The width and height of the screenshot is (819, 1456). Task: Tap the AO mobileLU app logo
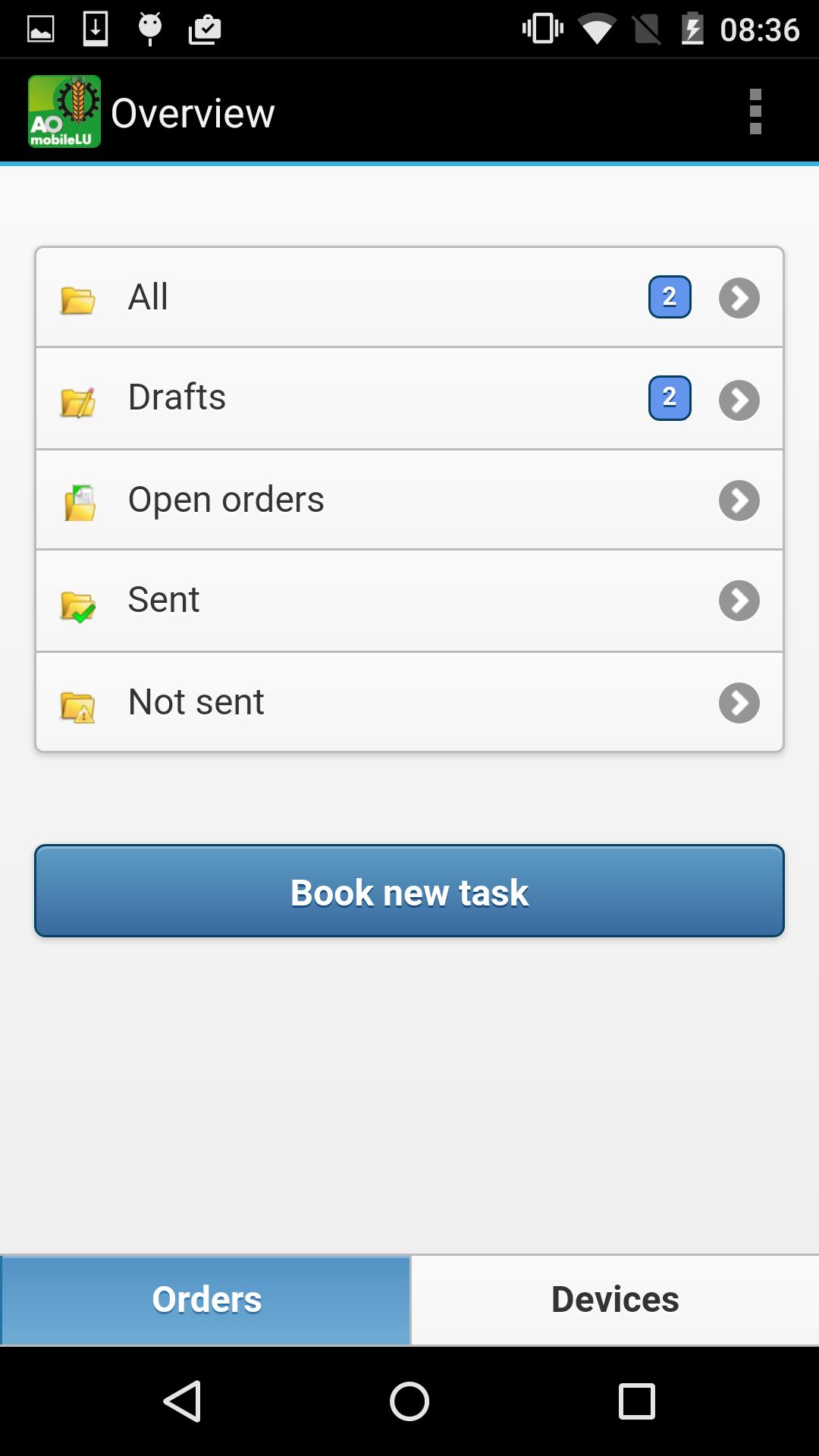coord(65,111)
